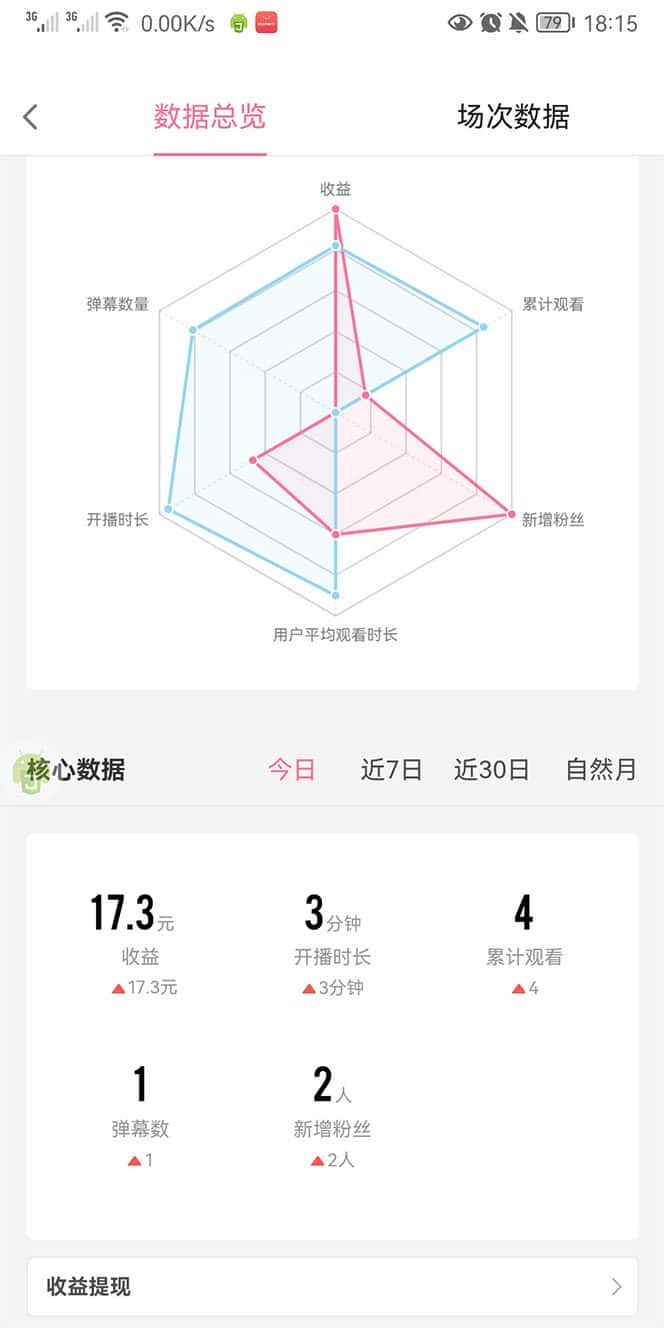The width and height of the screenshot is (664, 1328).
Task: Choose the 自然月 time range
Action: point(600,769)
